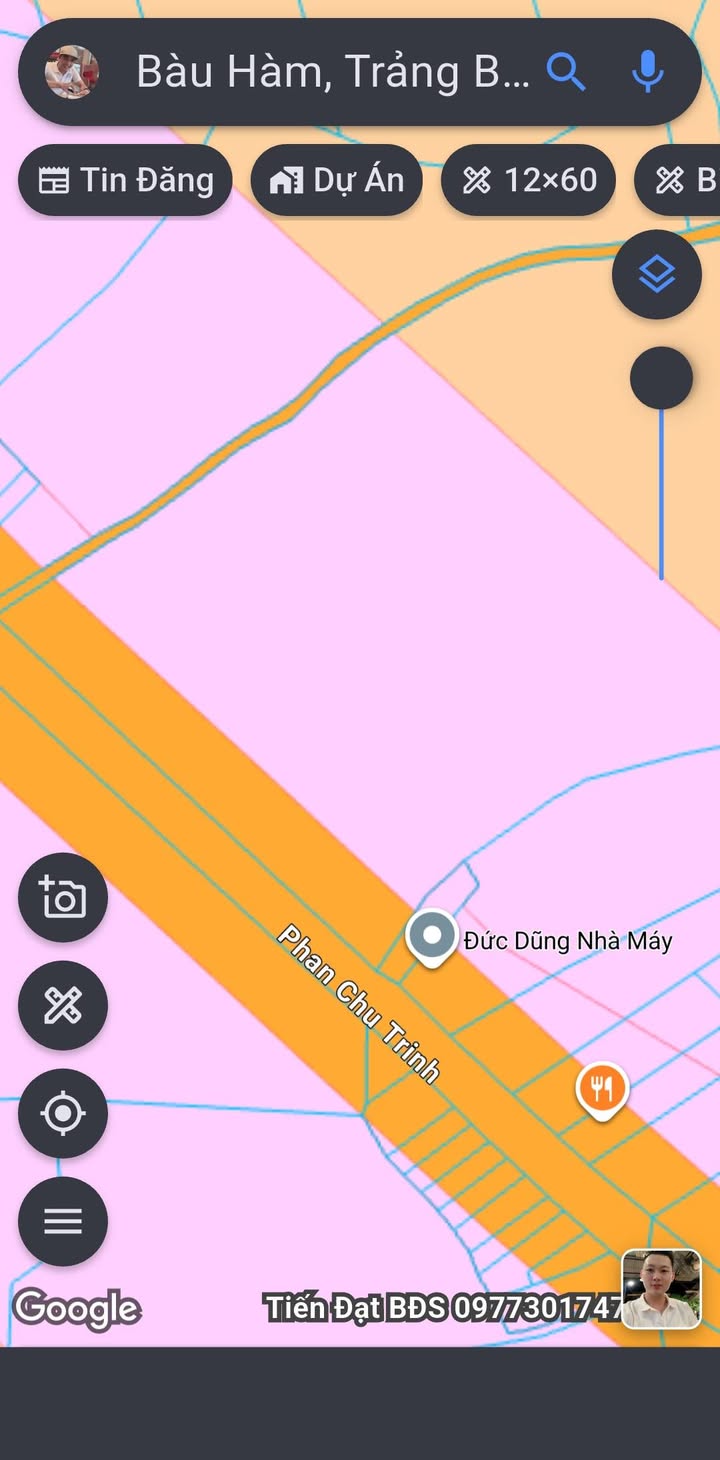Tap the magnifier search icon
The width and height of the screenshot is (720, 1460).
(x=566, y=72)
